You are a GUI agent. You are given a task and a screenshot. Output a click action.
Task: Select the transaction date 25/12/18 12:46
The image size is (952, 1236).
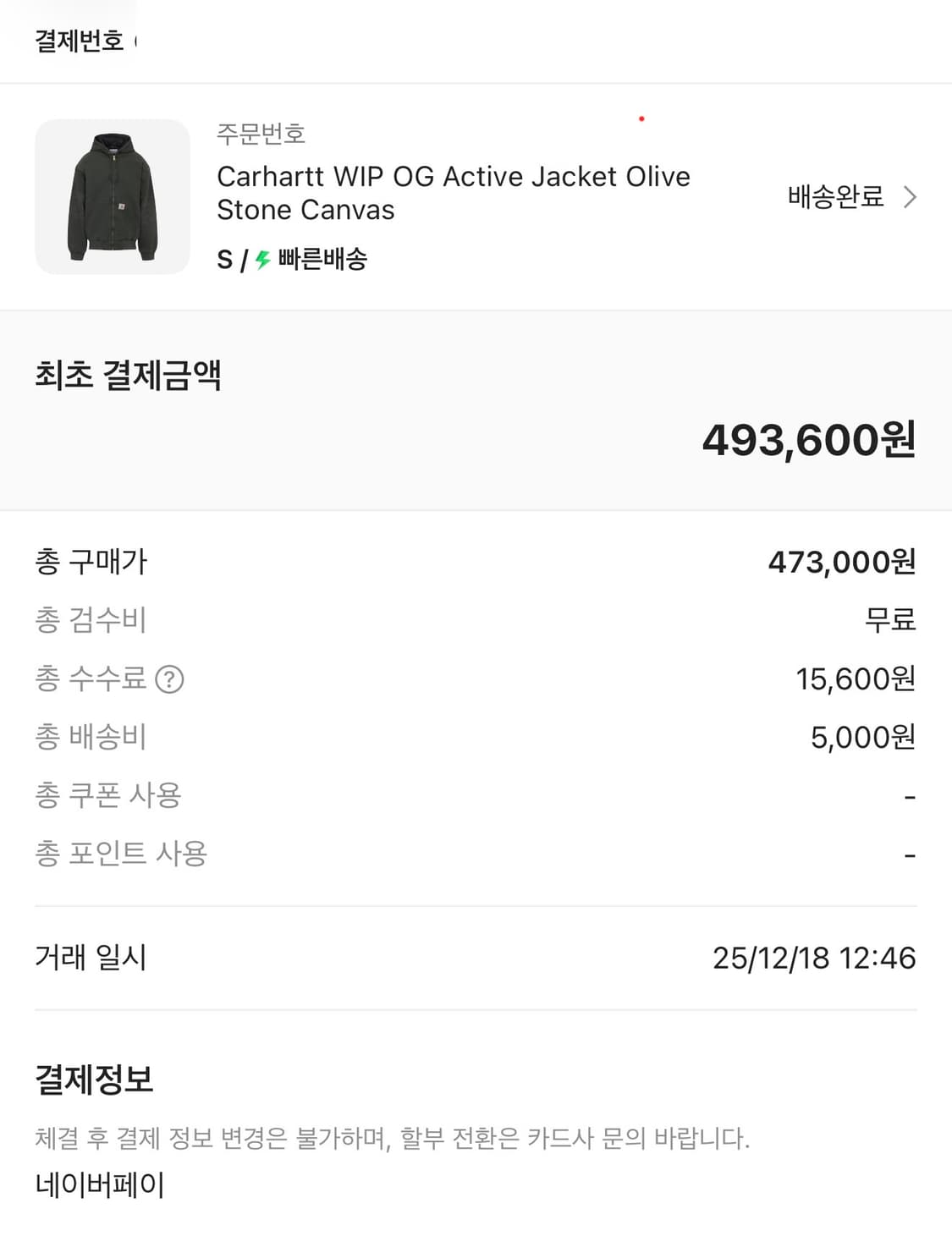pos(812,958)
